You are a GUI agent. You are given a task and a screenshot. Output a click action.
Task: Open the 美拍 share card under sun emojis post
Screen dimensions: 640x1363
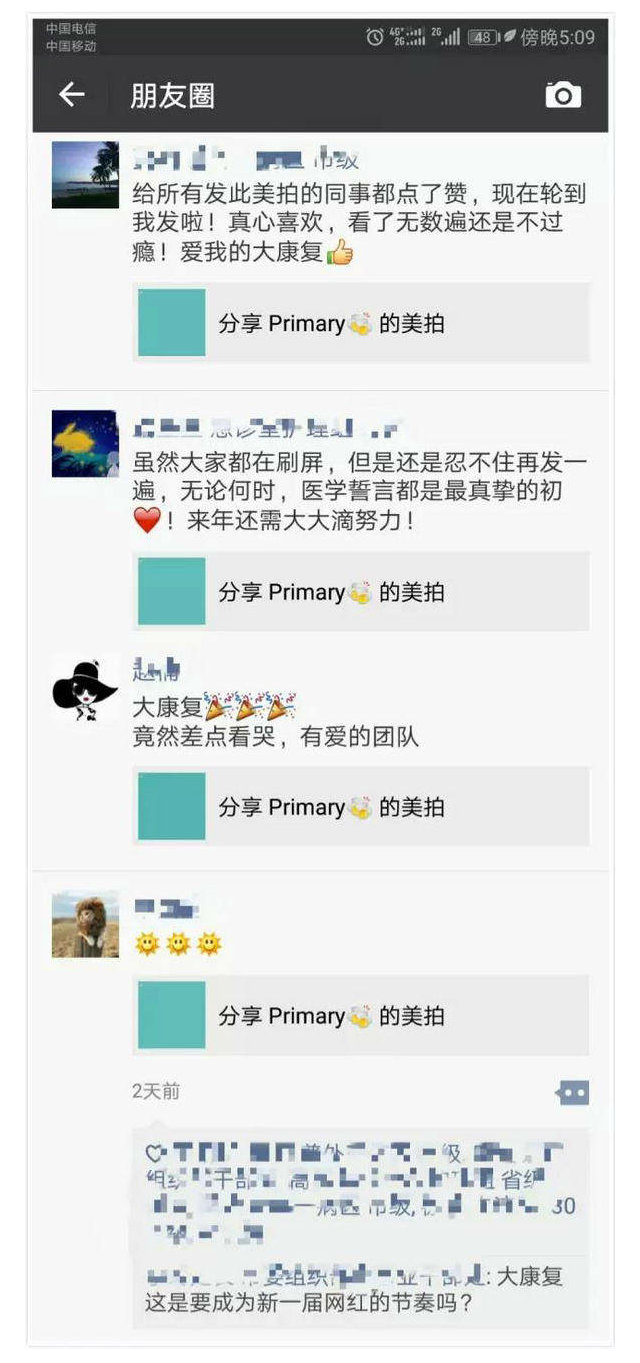[x=361, y=1015]
